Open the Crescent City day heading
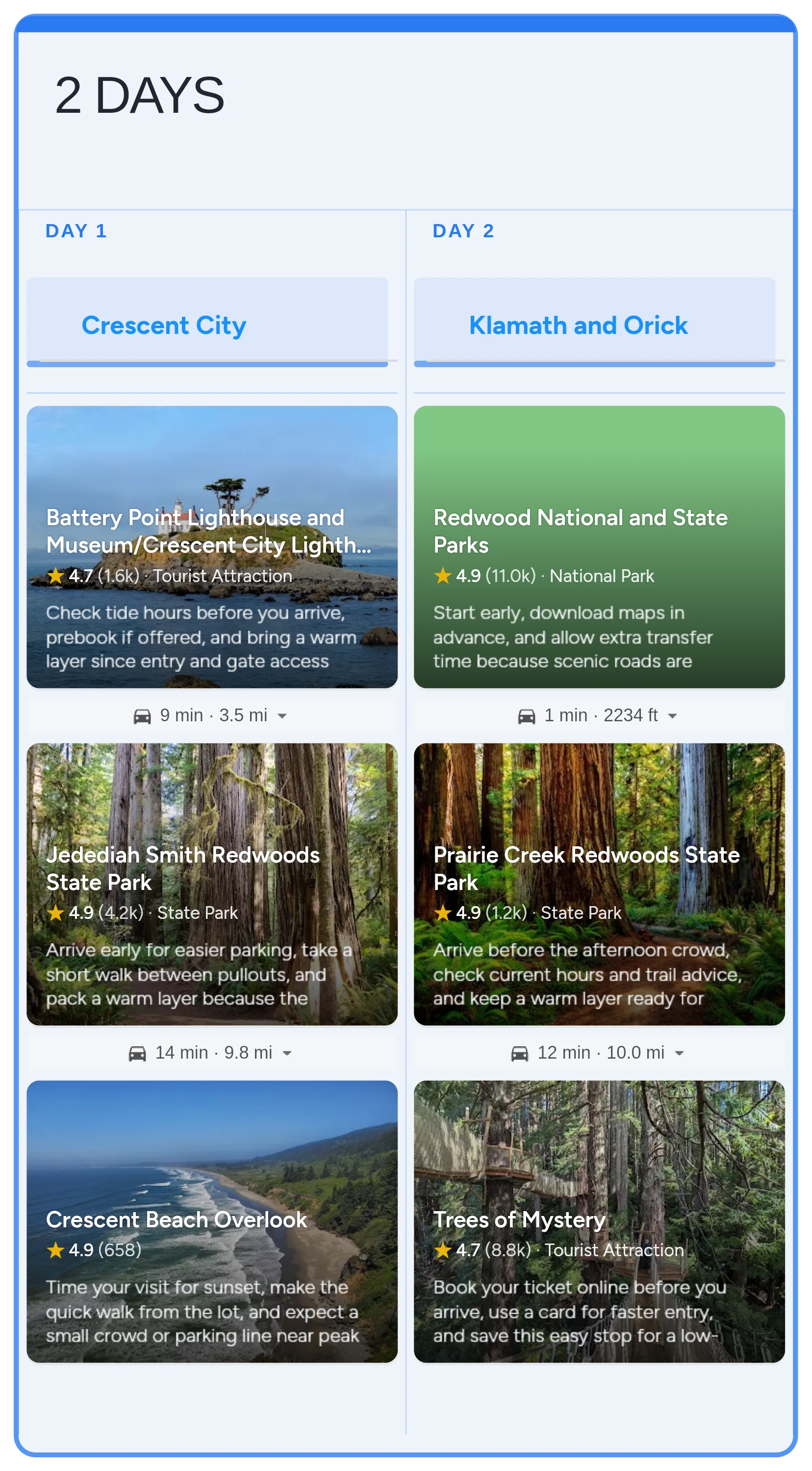Viewport: 812px width, 1471px height. click(164, 325)
